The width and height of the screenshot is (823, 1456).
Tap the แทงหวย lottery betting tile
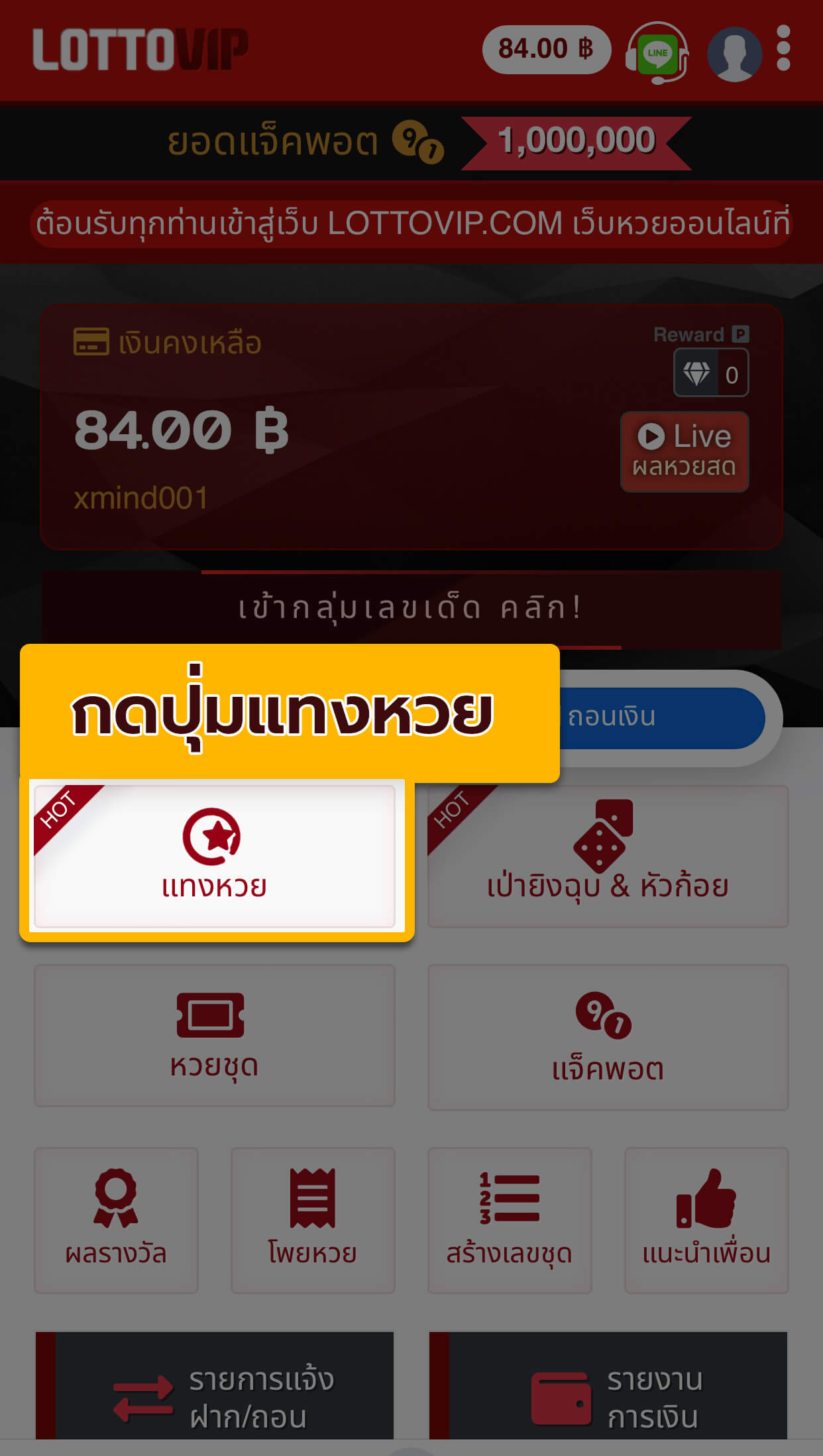214,855
